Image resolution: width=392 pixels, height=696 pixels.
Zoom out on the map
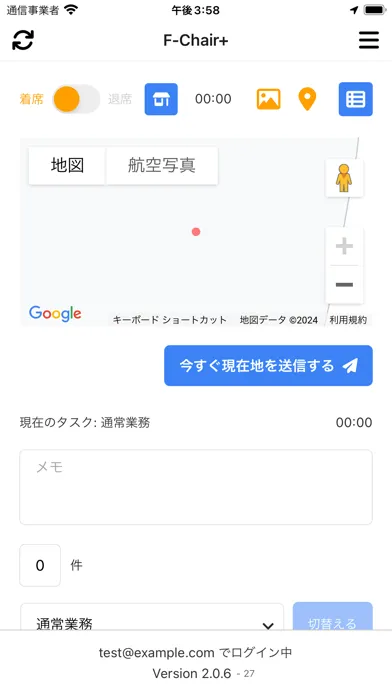tap(344, 285)
